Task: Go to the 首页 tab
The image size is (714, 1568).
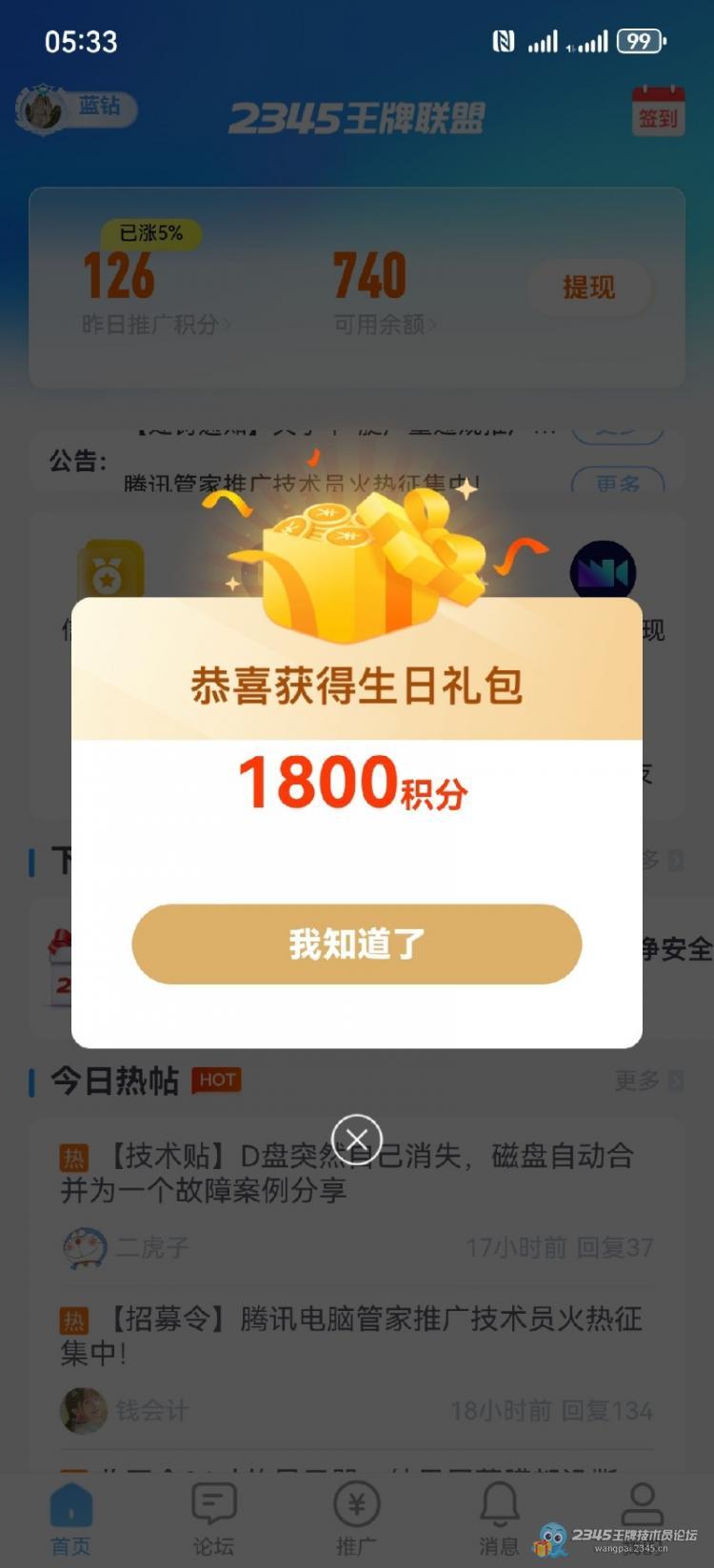Action: coord(71,1518)
